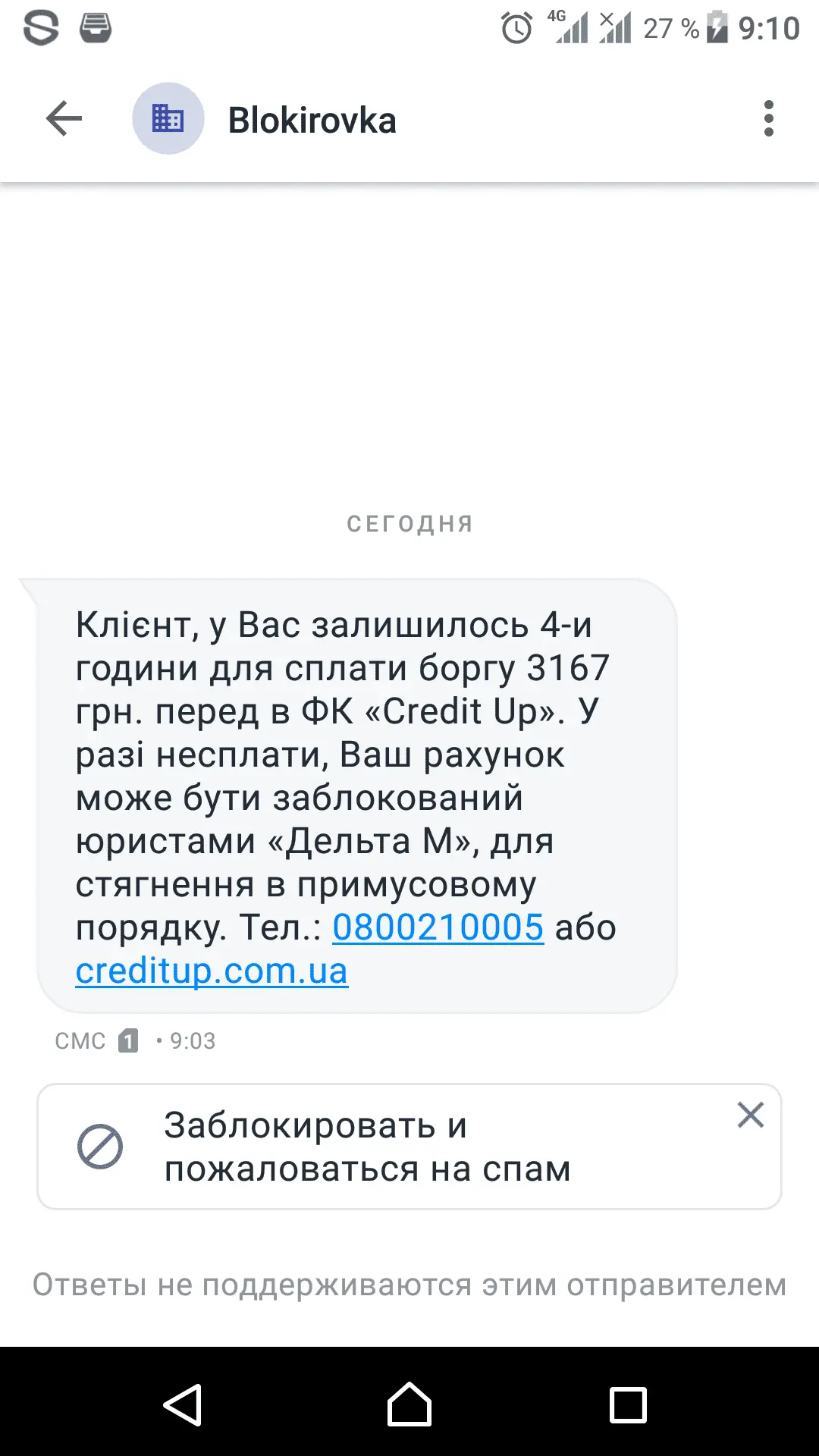Tap the system home button
The width and height of the screenshot is (819, 1456).
tap(409, 1404)
